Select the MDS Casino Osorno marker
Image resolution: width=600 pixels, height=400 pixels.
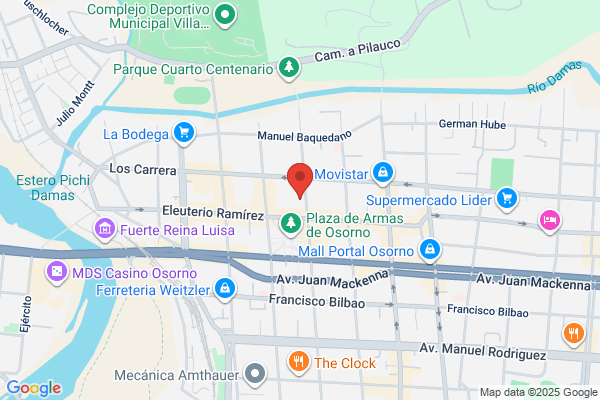57,271
